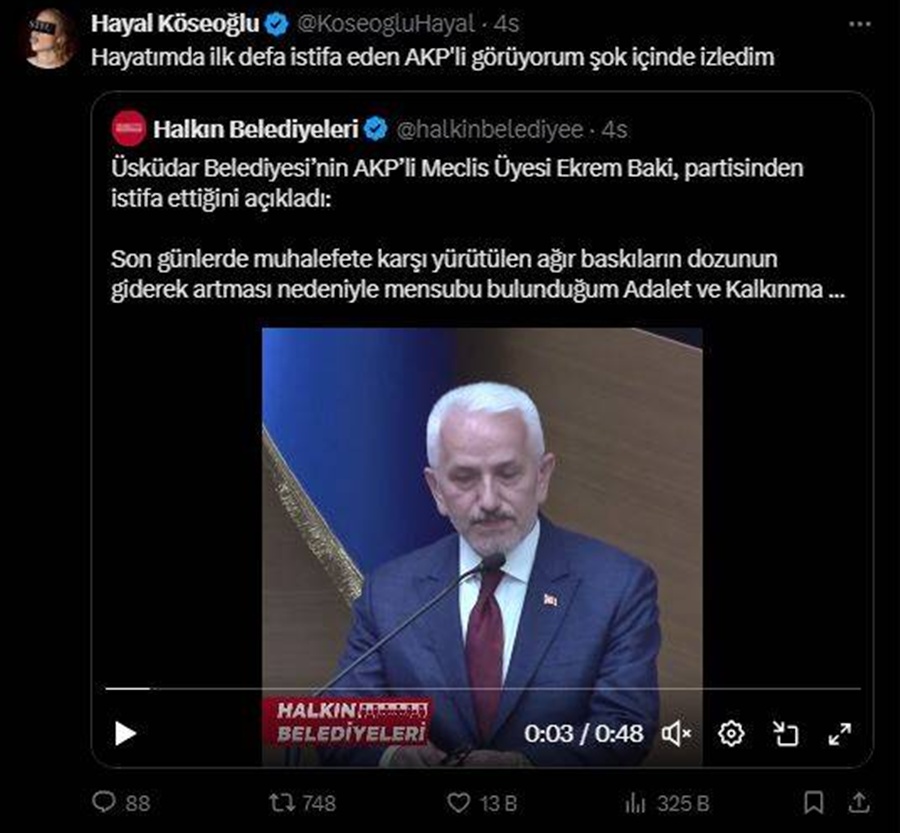Unmute the video sound
The height and width of the screenshot is (833, 900).
tap(677, 734)
